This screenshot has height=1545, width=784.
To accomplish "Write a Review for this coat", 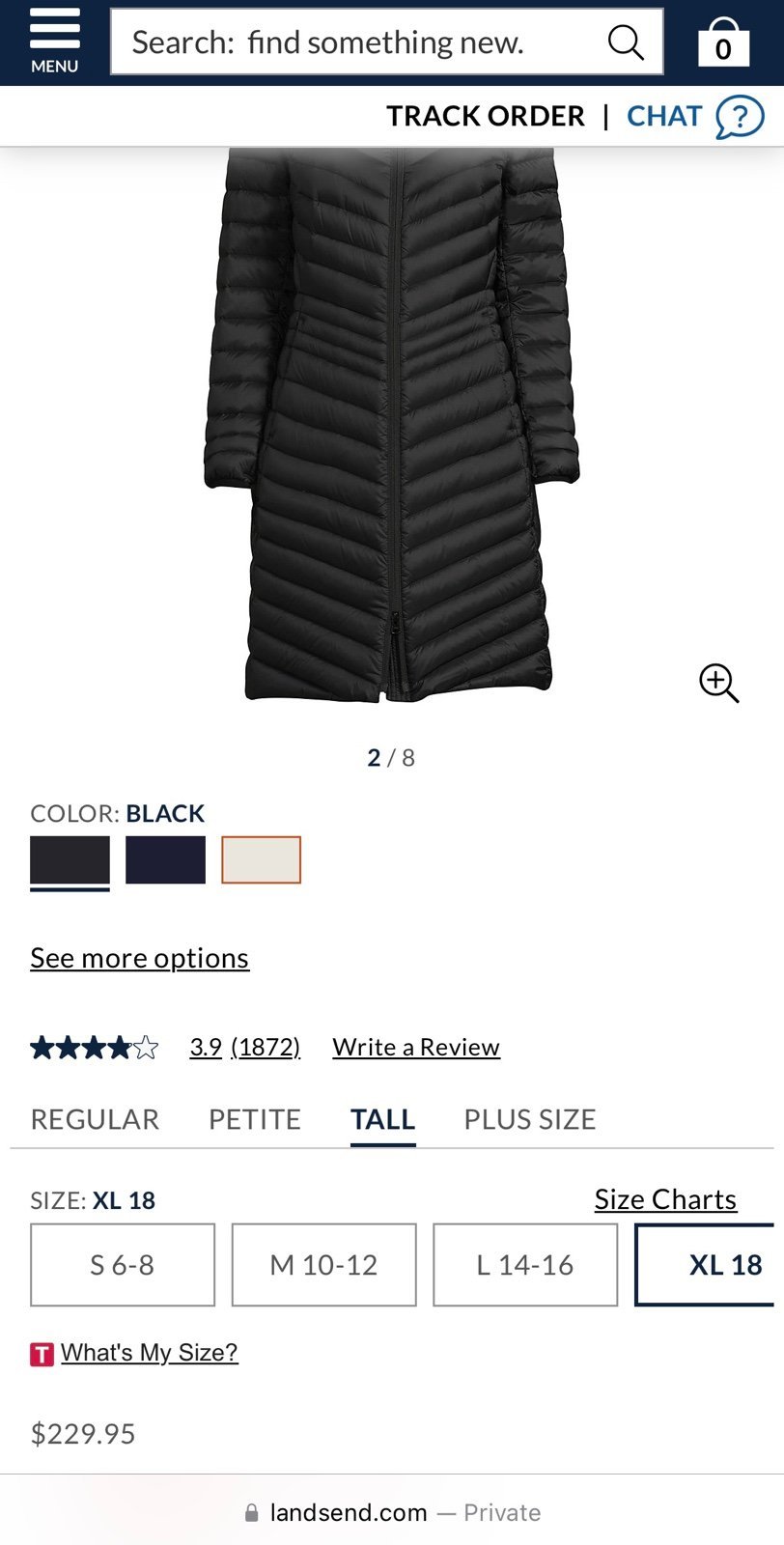I will 416,1047.
